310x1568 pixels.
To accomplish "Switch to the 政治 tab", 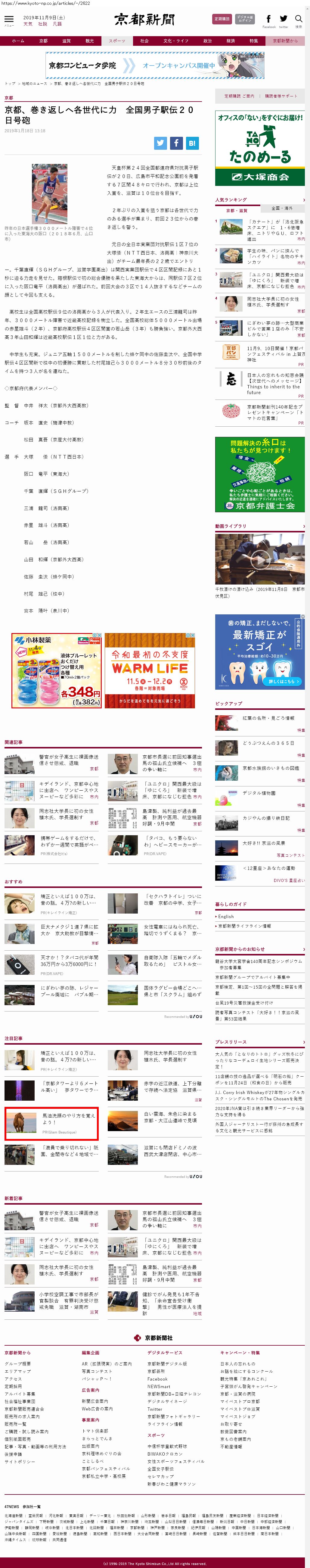I will [207, 41].
